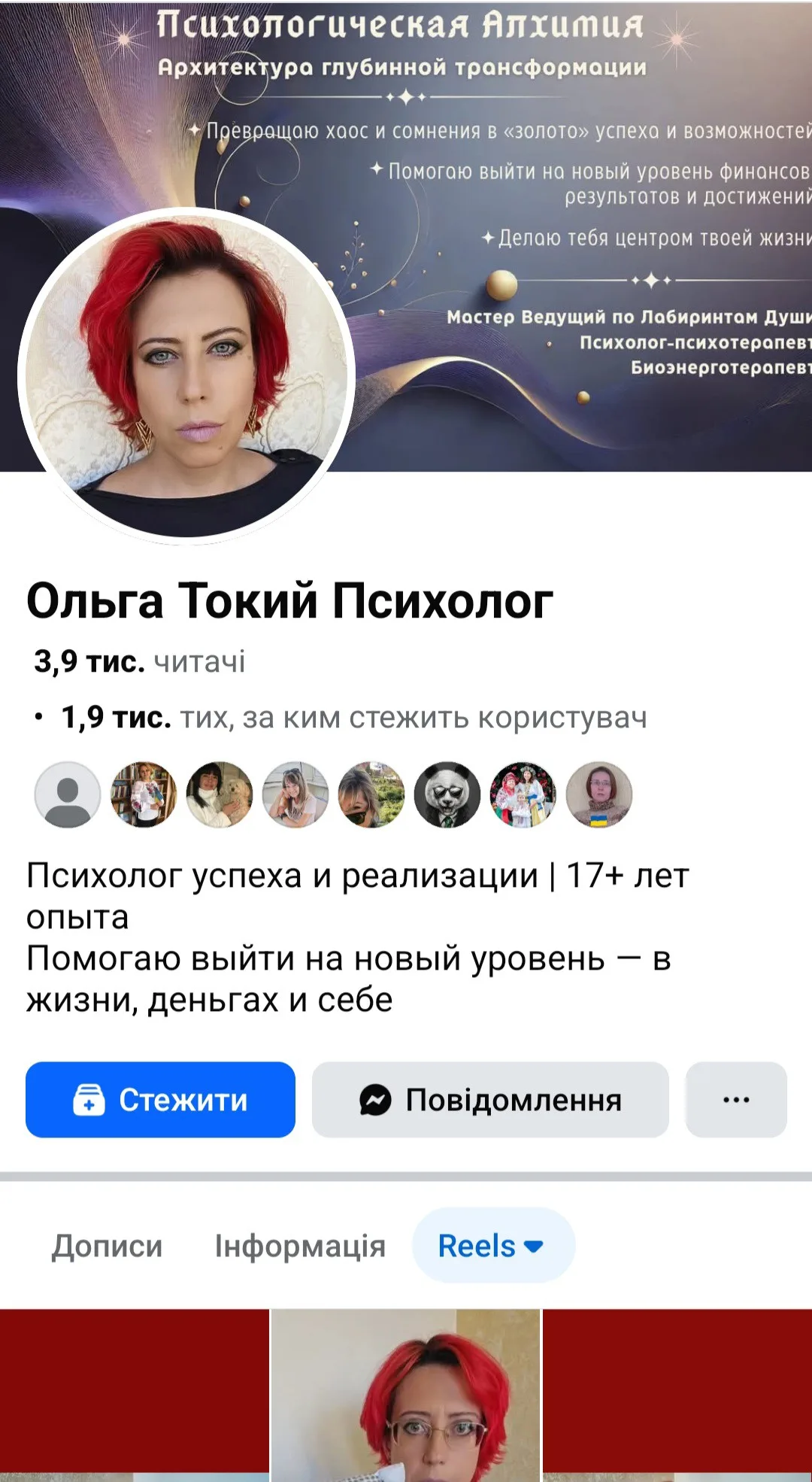View the round profile picture
812x1482 pixels.
point(186,375)
